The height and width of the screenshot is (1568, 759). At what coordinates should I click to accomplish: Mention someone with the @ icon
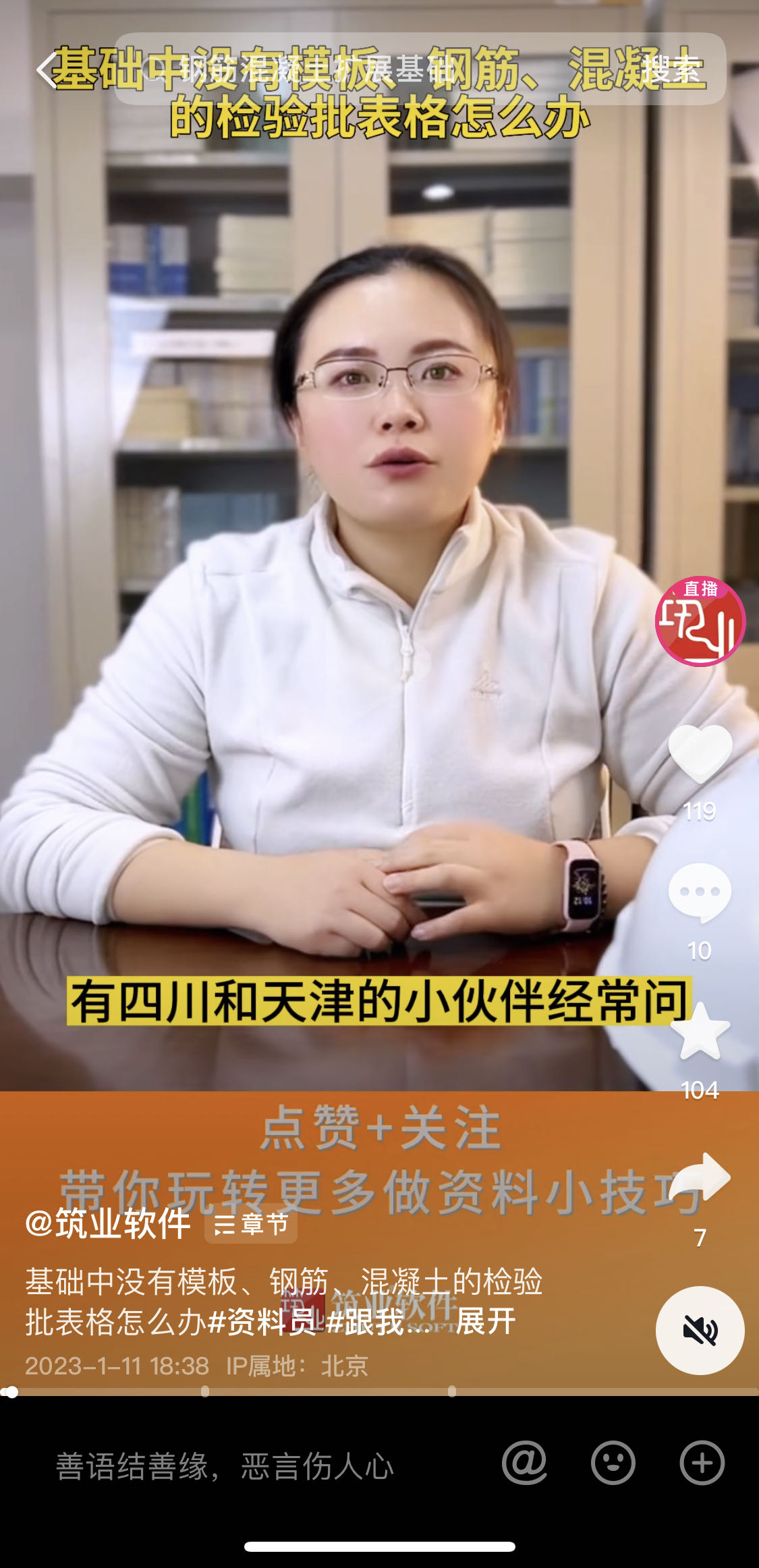pos(524,1463)
